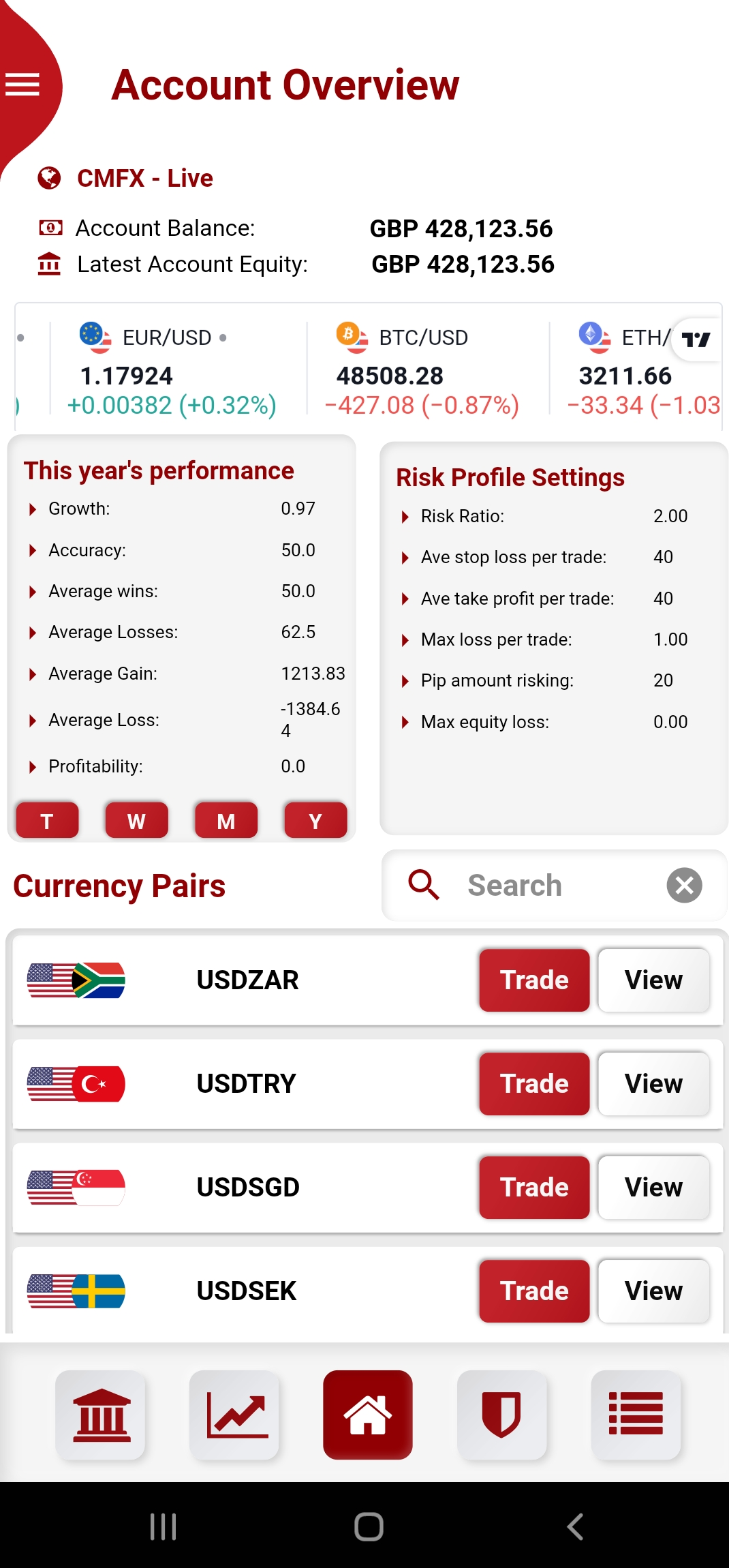Viewport: 729px width, 1568px height.
Task: Trade the USDSEK pair
Action: tap(534, 1291)
